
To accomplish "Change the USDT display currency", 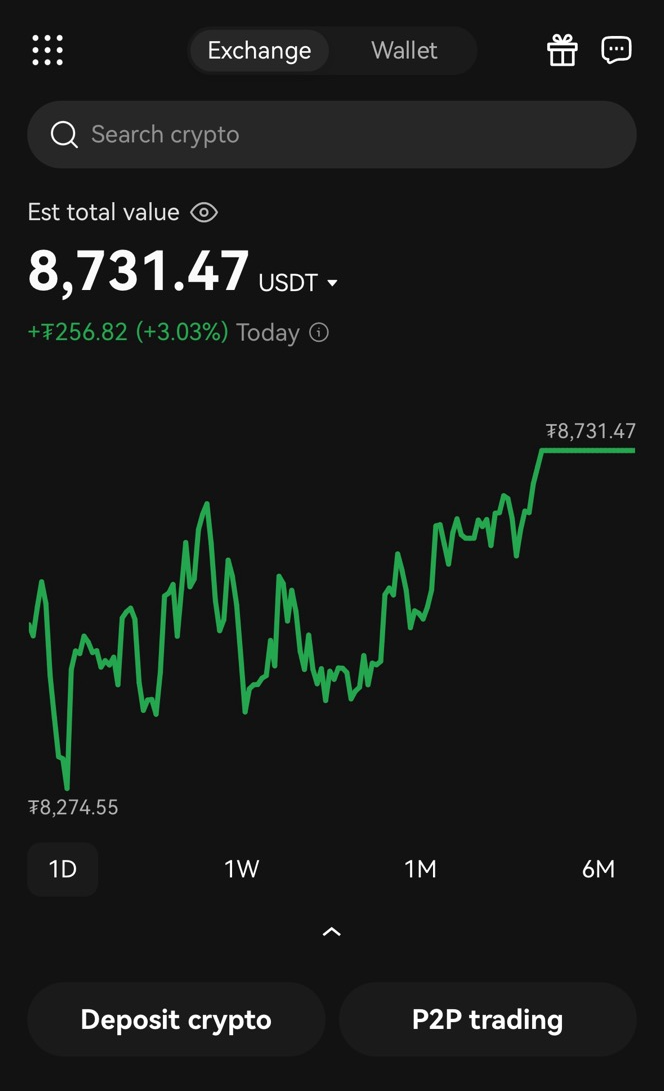I will point(300,283).
